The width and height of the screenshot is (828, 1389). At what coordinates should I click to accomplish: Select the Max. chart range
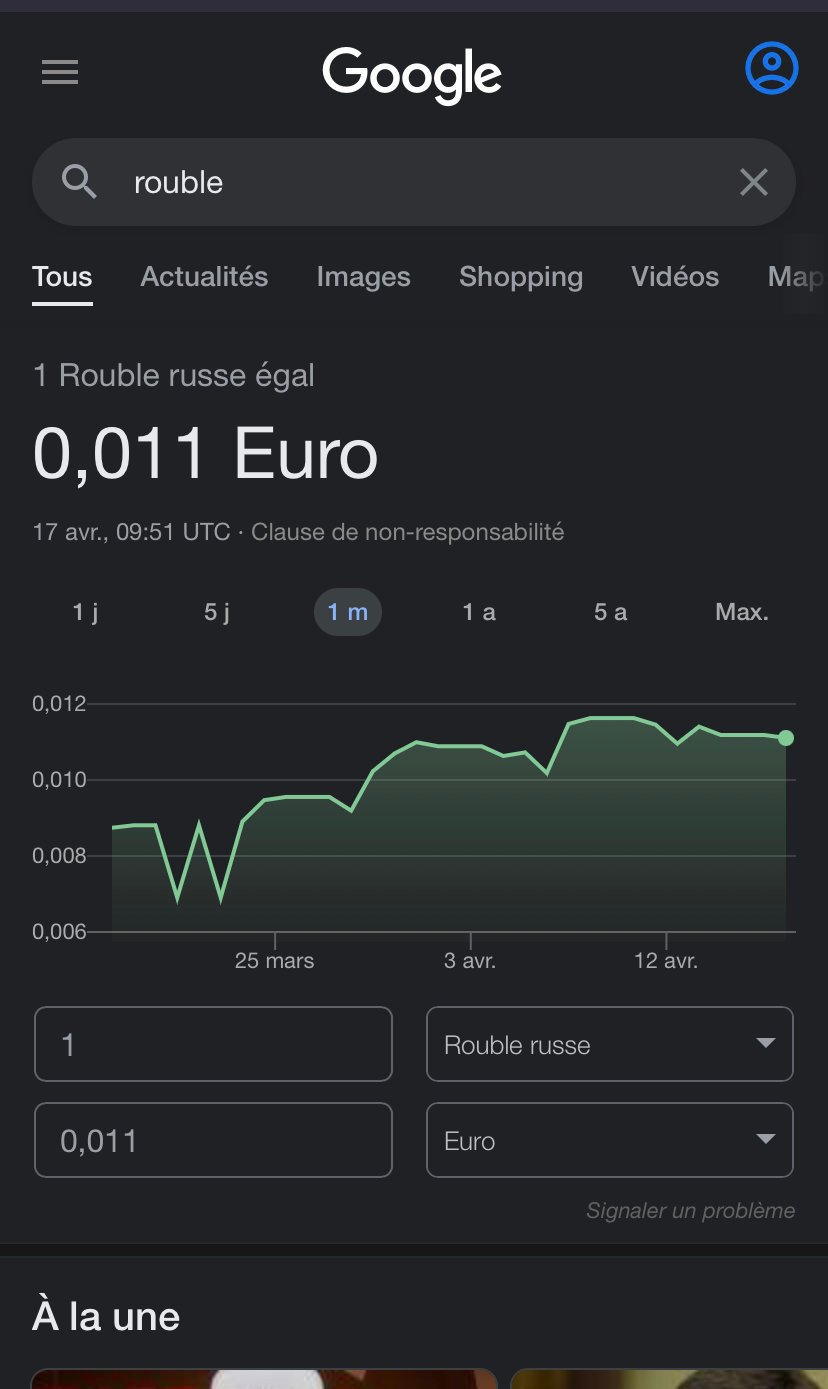tap(742, 612)
